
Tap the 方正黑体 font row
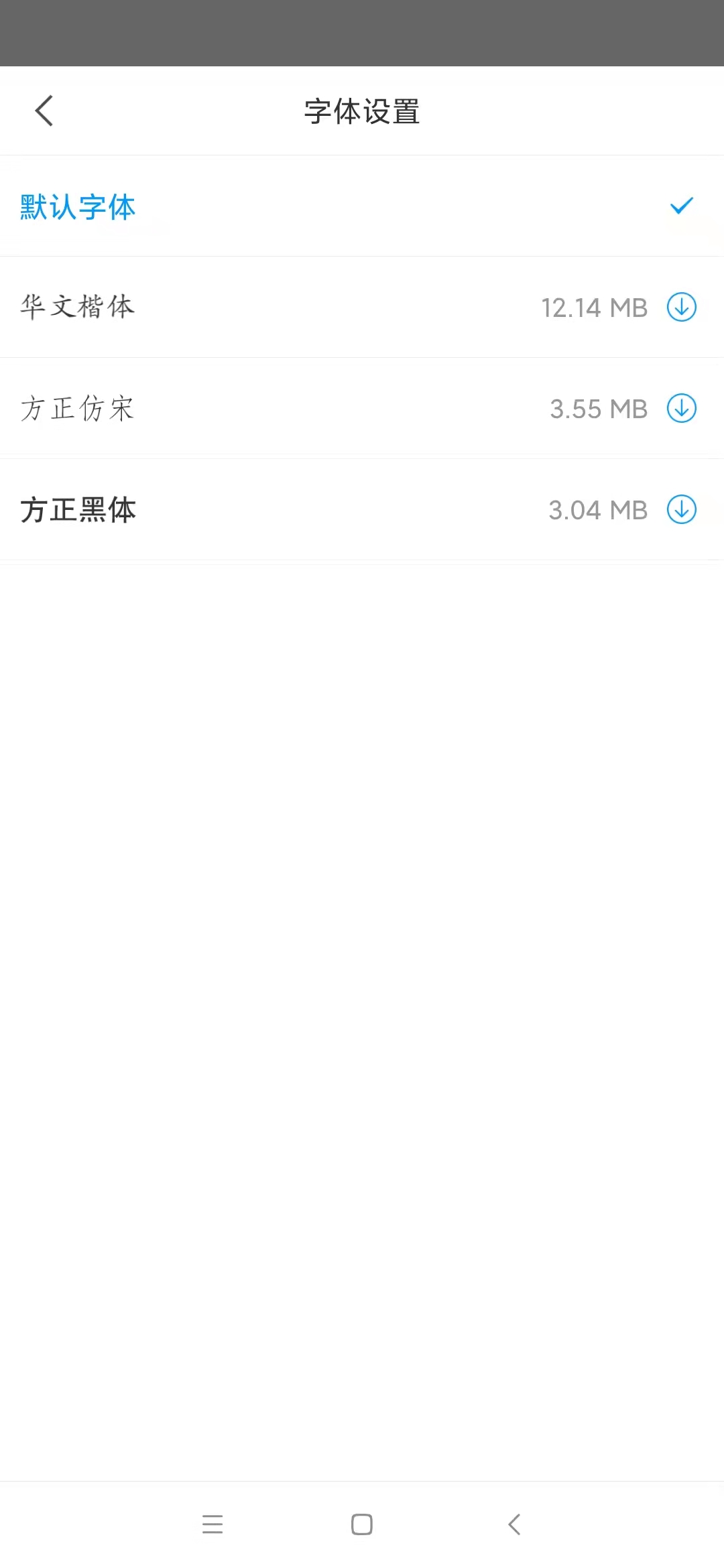(78, 510)
